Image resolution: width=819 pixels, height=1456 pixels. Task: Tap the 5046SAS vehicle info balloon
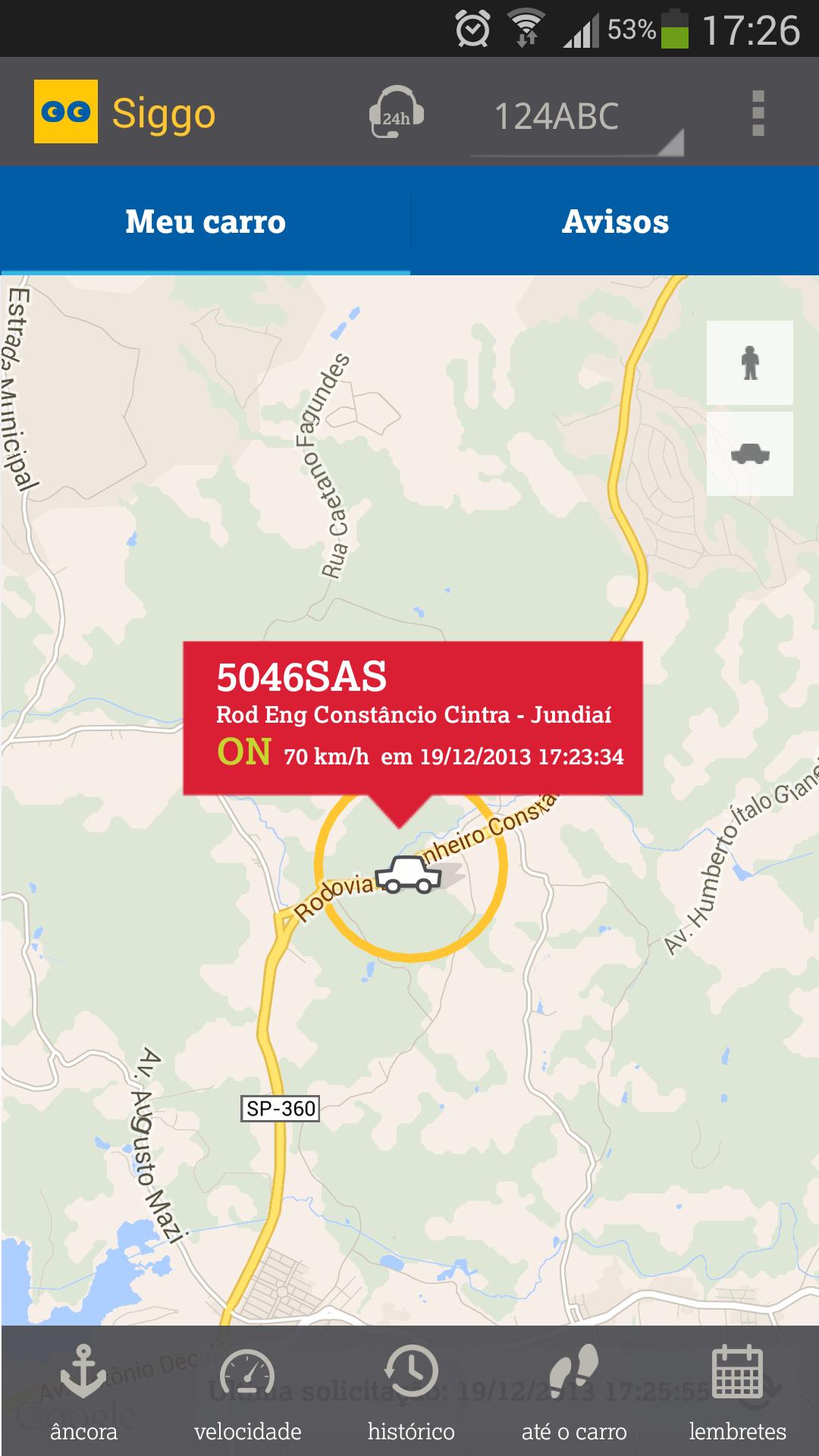click(x=413, y=717)
